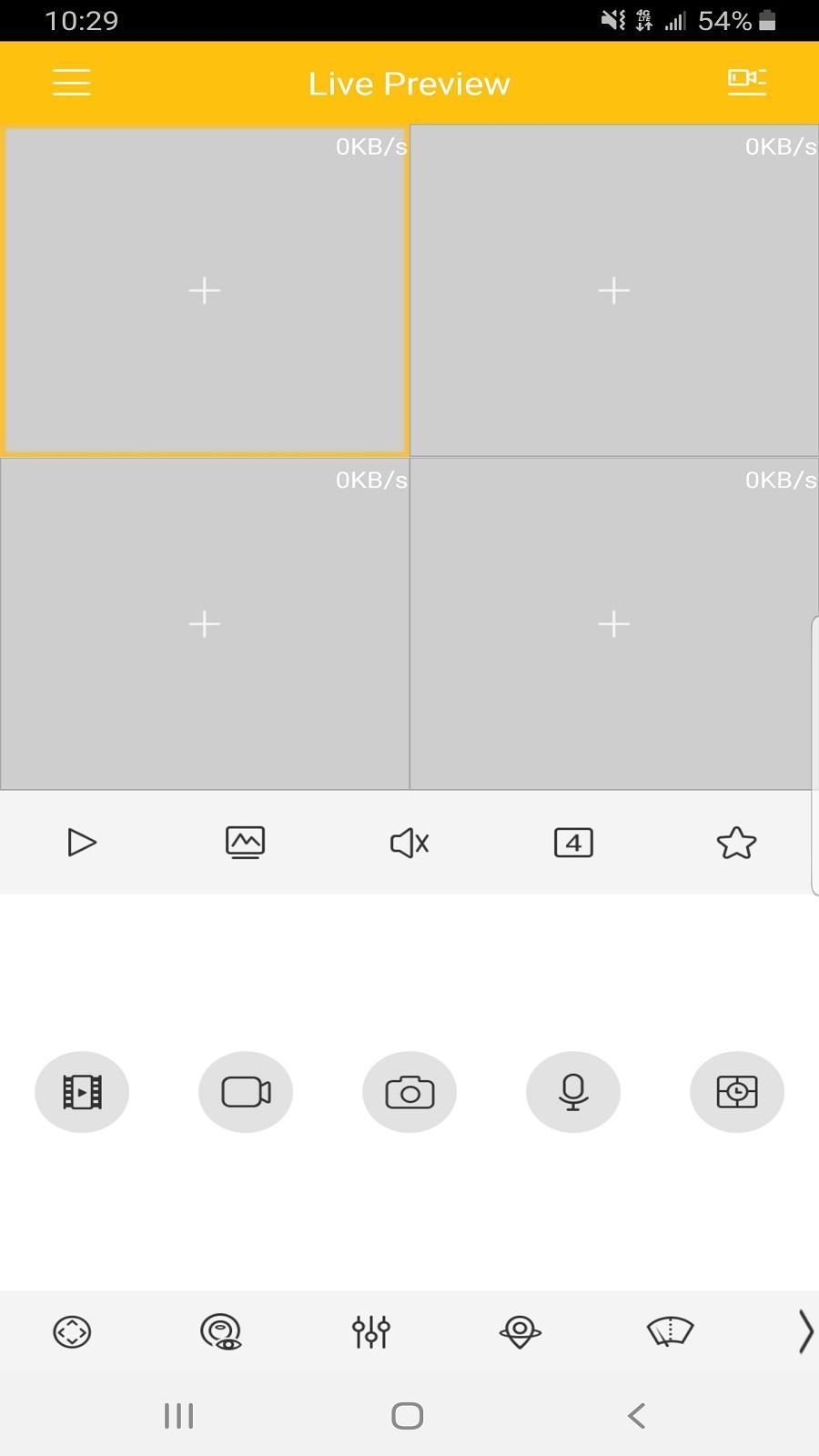This screenshot has width=819, height=1456.
Task: Open the image adjustment sliders
Action: 371,1332
